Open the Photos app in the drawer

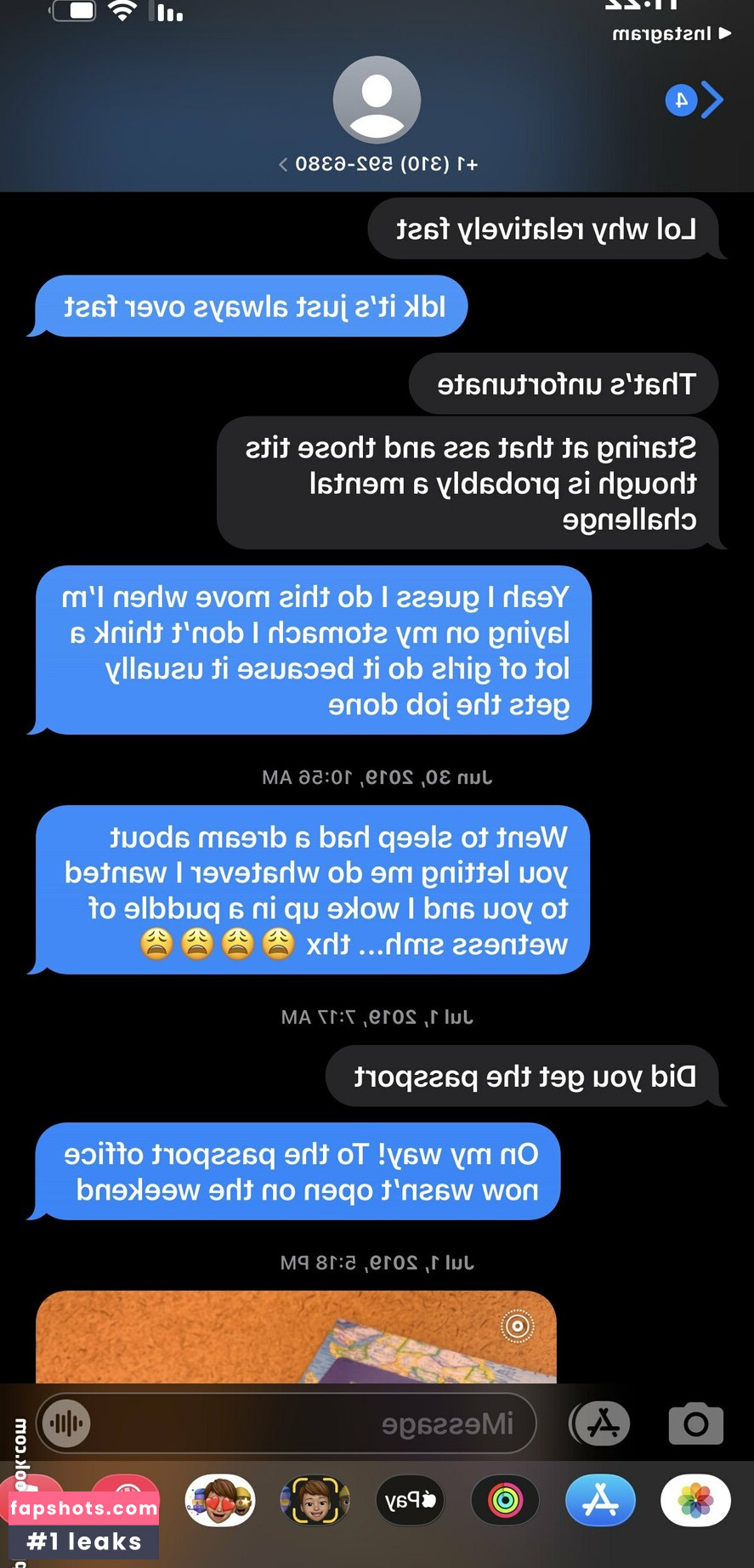tap(695, 1502)
